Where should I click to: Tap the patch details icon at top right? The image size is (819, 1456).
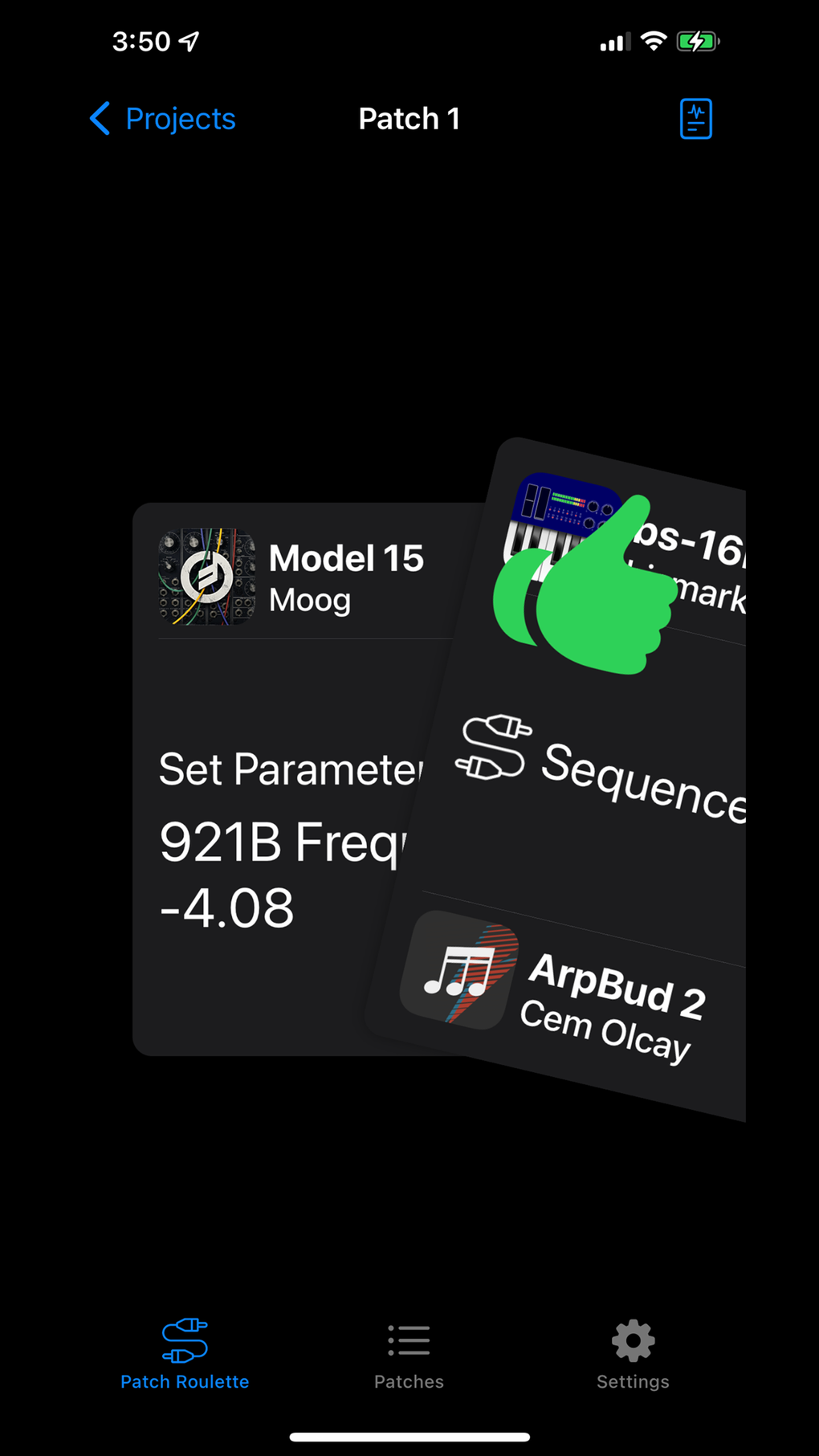(695, 118)
